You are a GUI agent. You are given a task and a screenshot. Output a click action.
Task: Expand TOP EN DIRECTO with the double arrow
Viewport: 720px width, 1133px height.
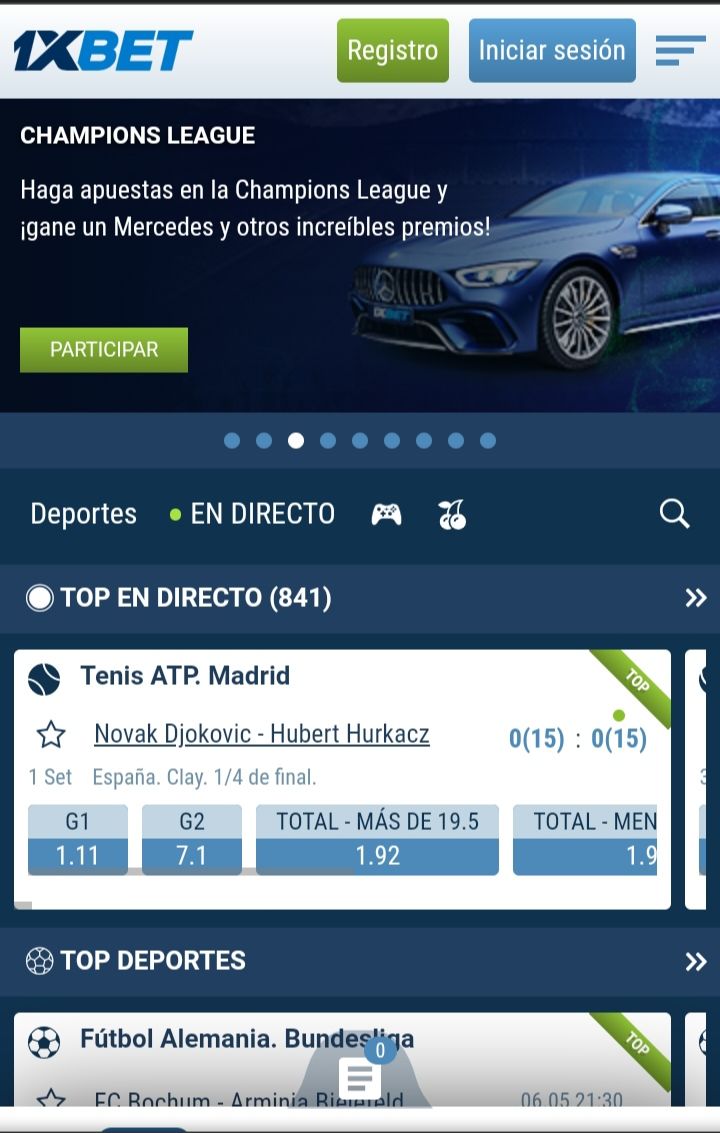(x=695, y=599)
